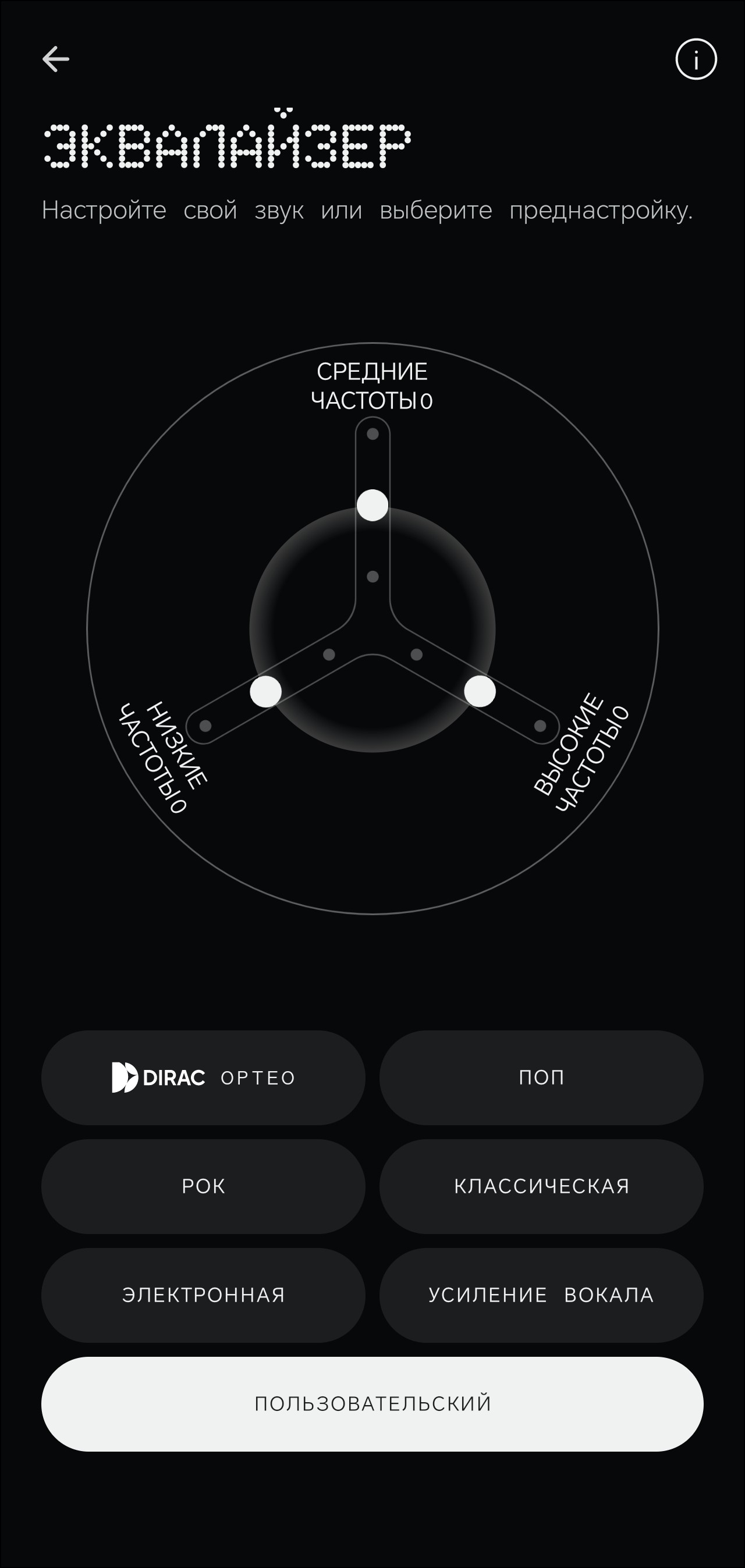Select the Dirac Opteo preset
Viewport: 745px width, 1568px height.
point(203,1078)
